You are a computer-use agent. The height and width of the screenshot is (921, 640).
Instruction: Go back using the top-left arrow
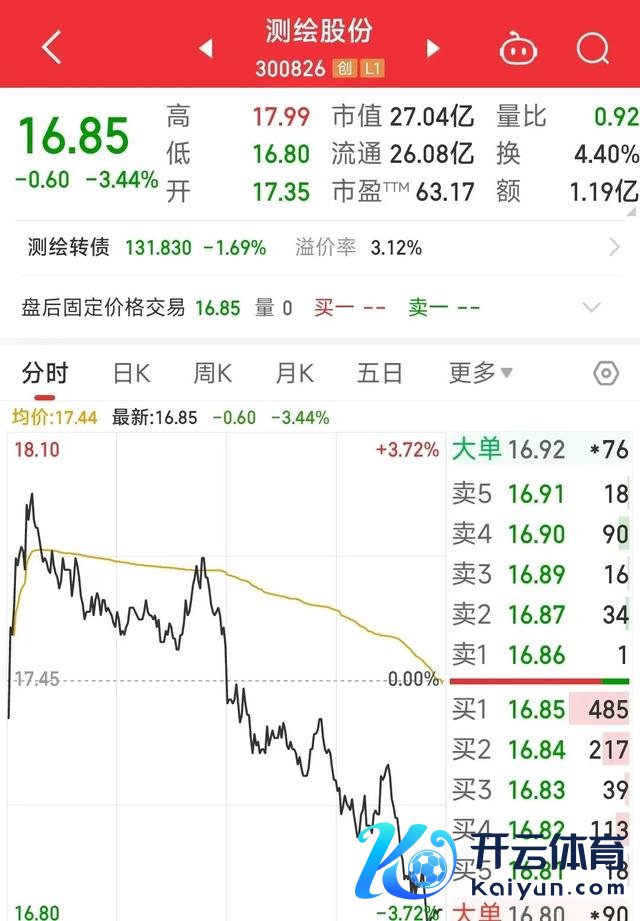(51, 46)
